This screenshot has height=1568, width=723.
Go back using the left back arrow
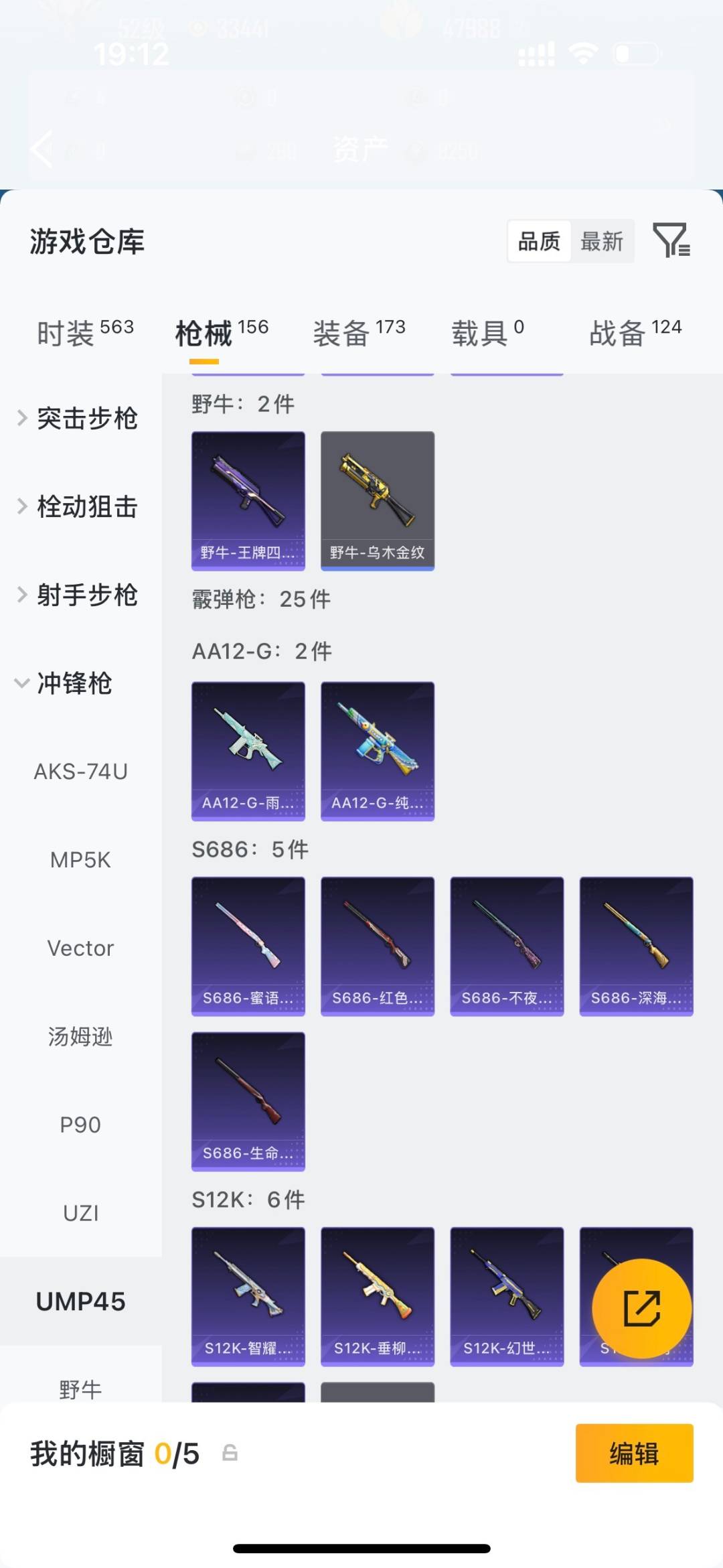[42, 149]
